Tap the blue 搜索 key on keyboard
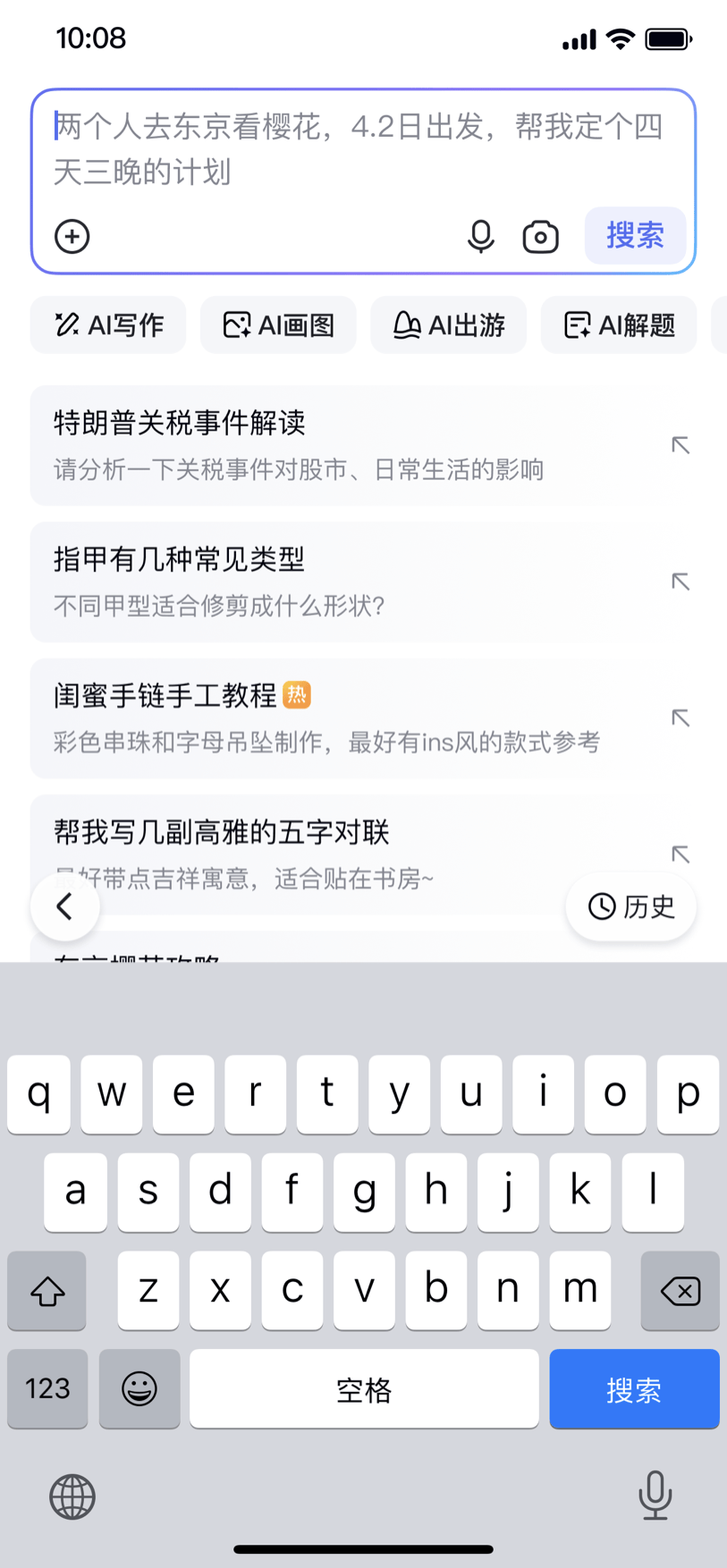This screenshot has width=727, height=1568. (x=634, y=1389)
